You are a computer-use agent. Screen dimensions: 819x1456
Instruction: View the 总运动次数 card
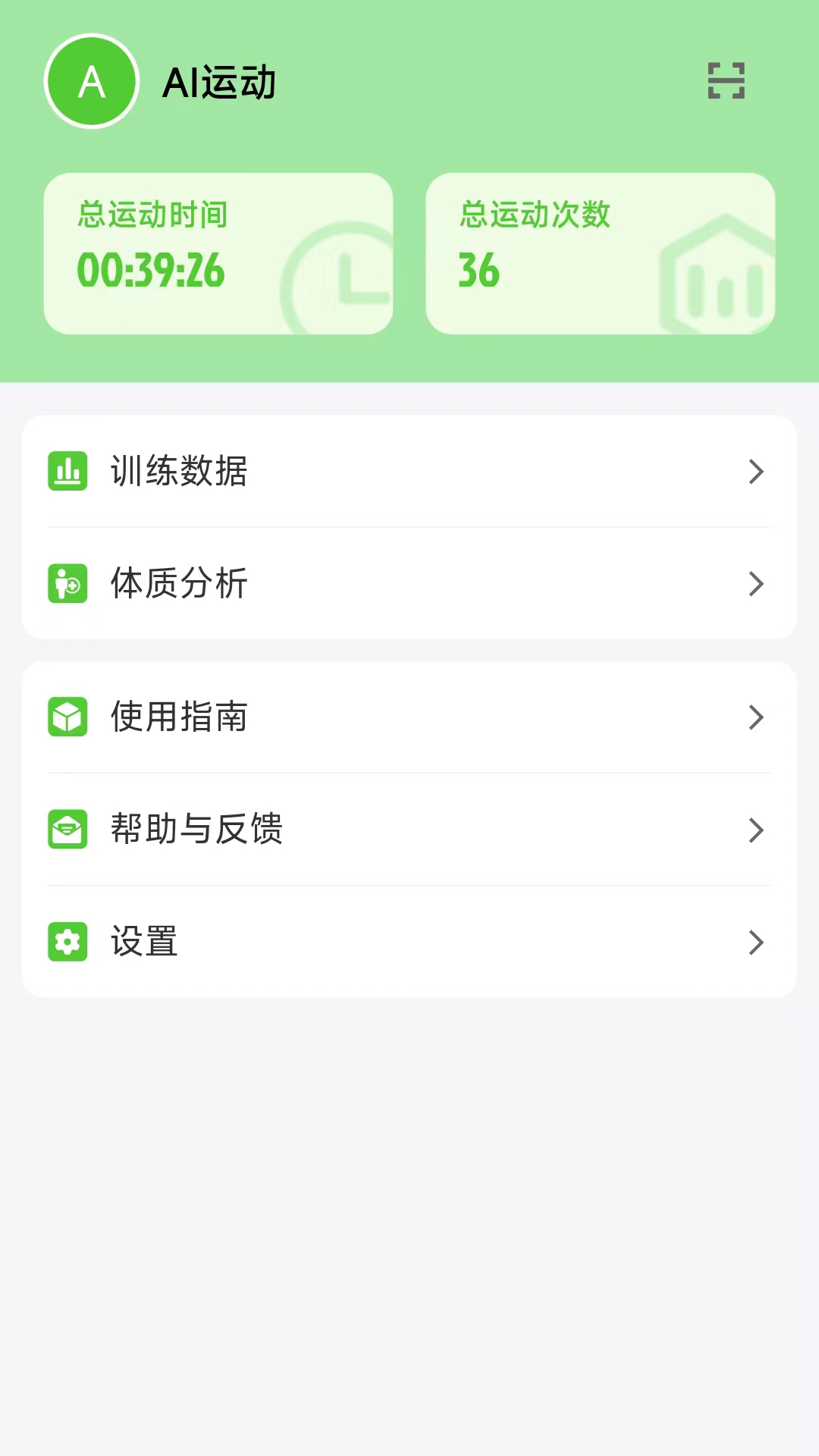tap(600, 253)
